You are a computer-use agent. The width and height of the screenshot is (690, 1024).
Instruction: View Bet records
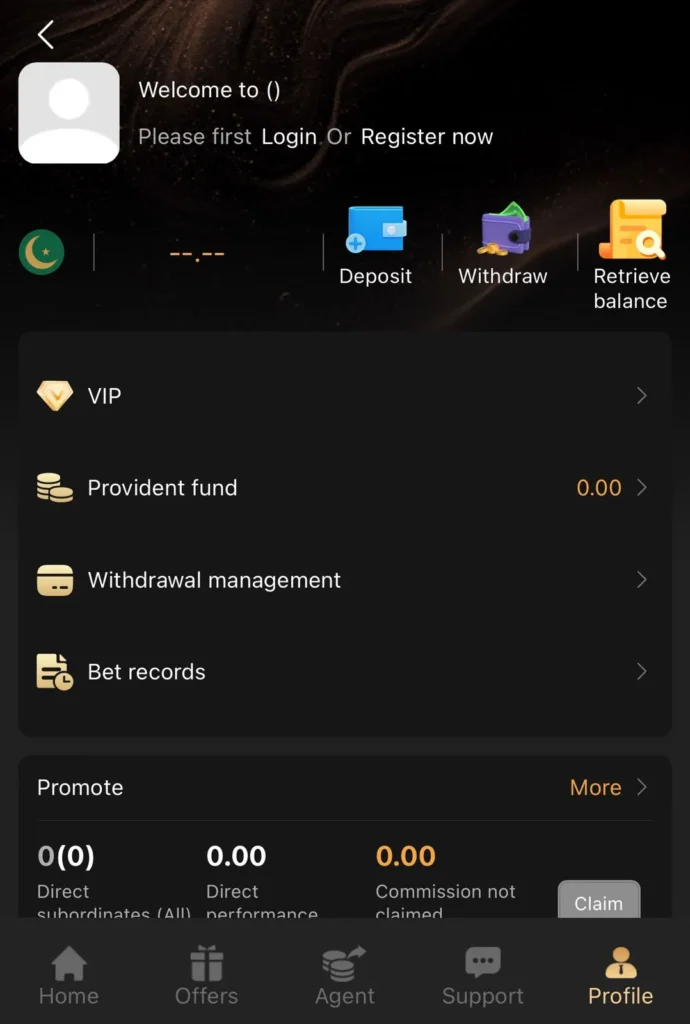pos(344,672)
